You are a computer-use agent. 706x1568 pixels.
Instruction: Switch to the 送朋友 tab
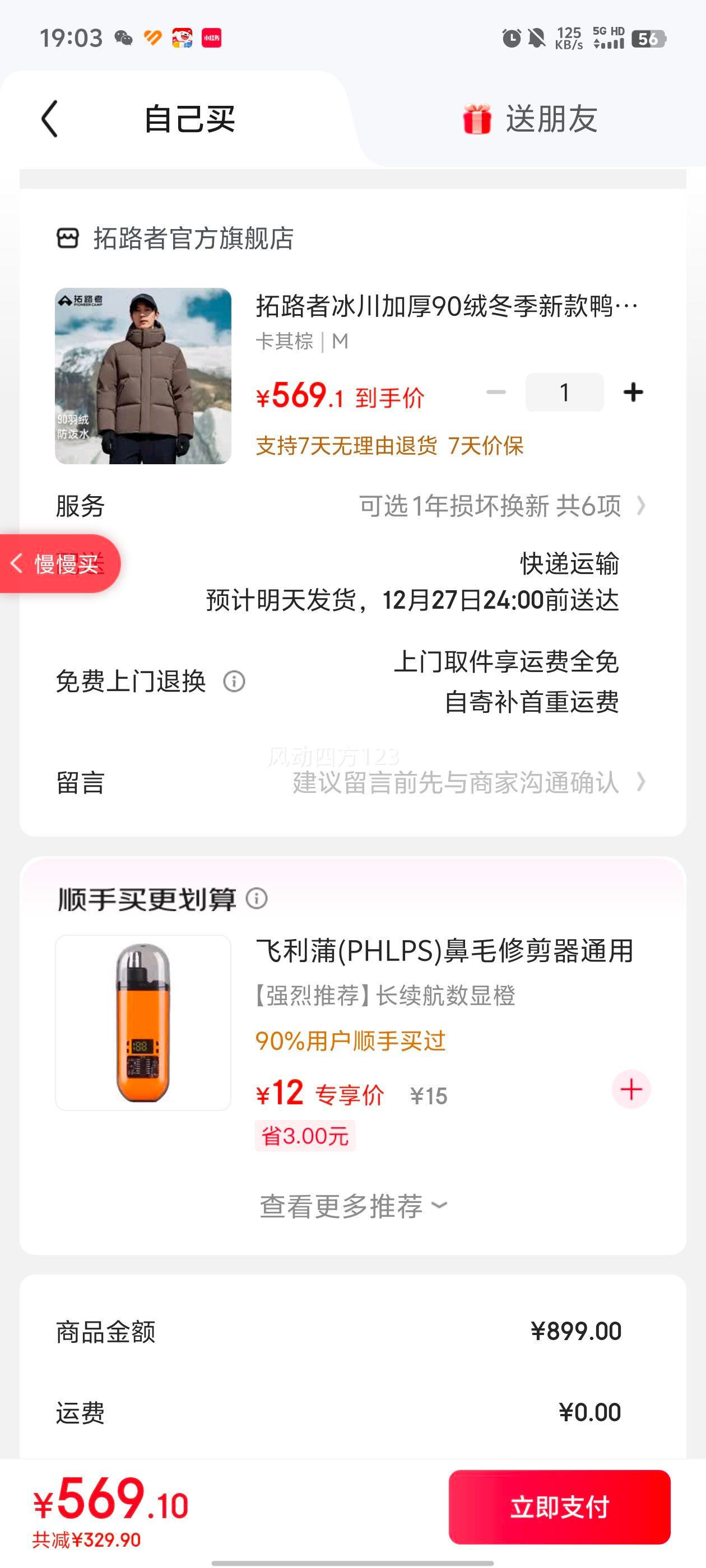click(x=530, y=119)
